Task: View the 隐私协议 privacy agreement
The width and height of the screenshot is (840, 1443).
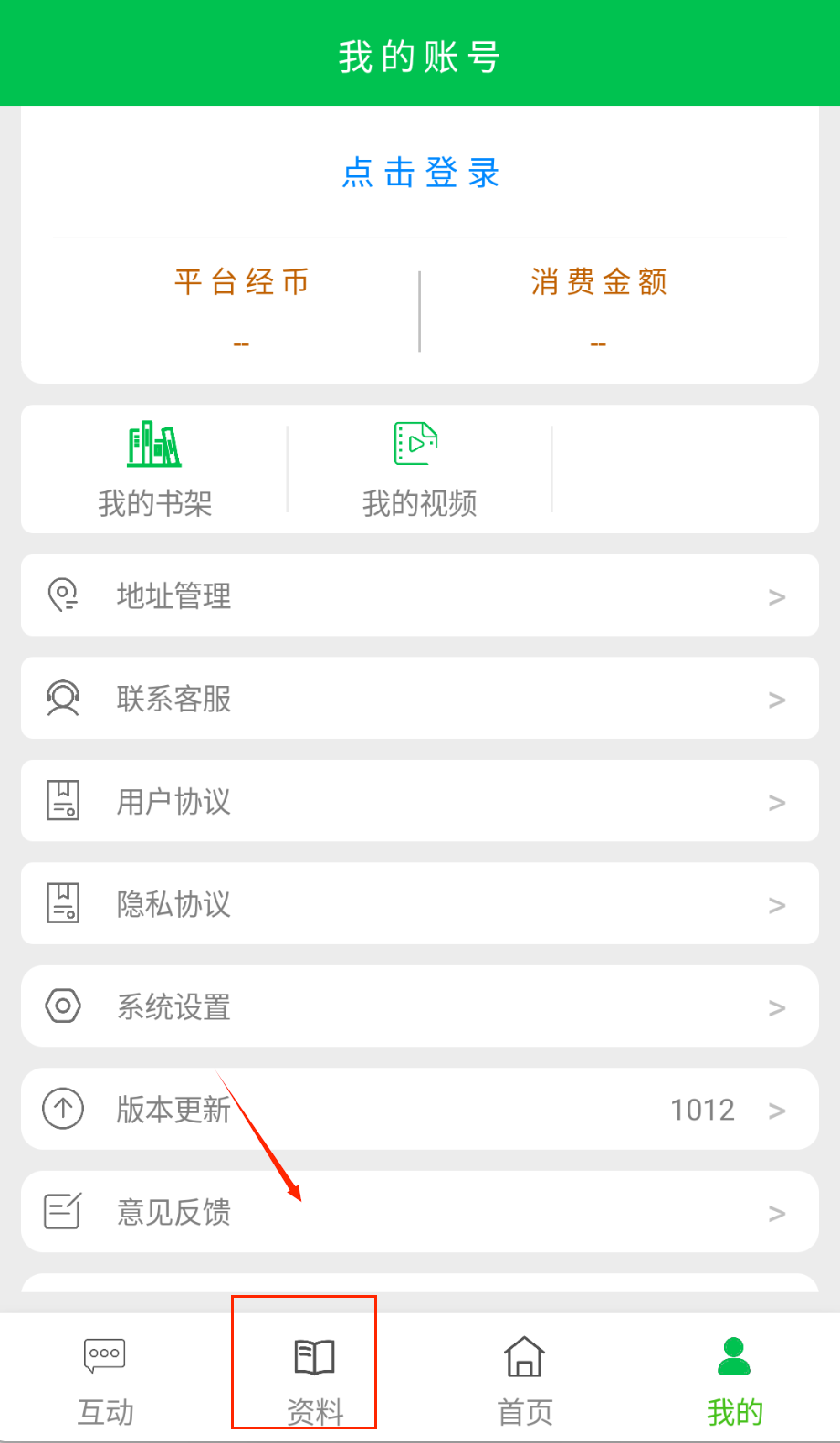Action: 419,904
